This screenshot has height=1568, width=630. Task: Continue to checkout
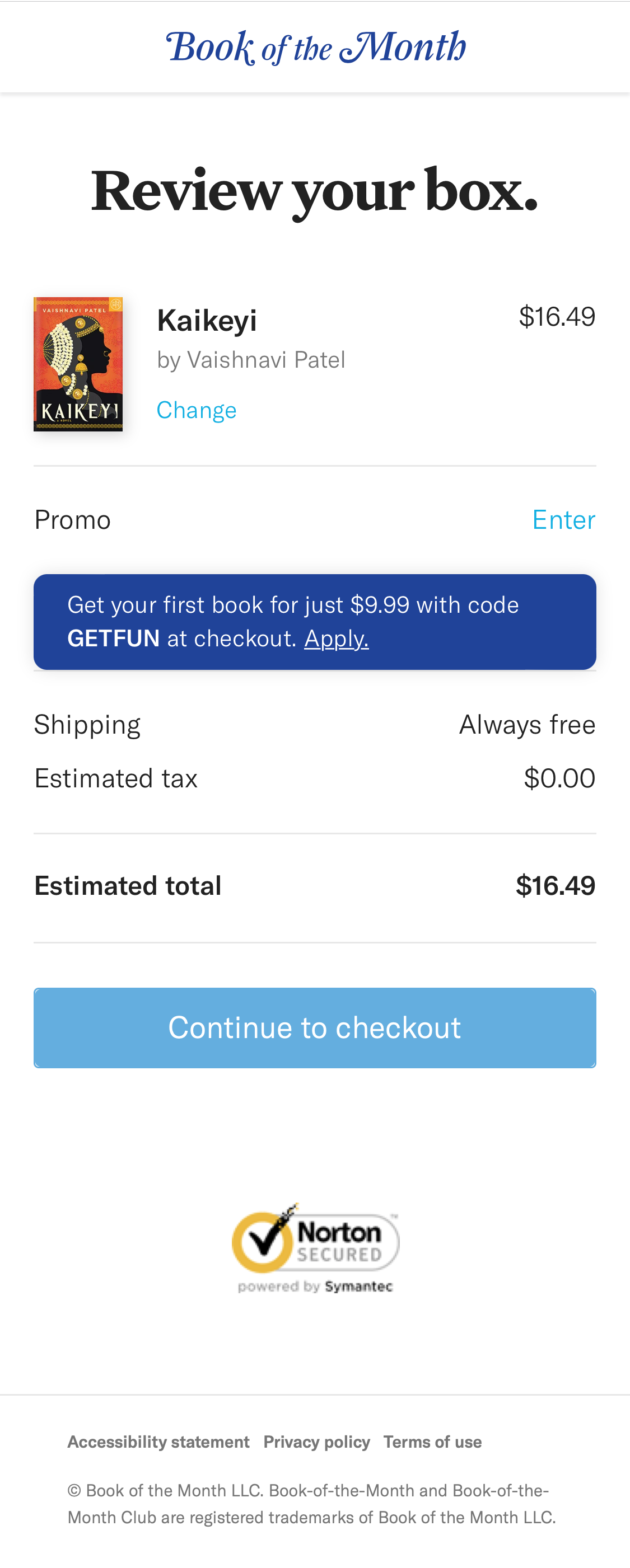(x=314, y=1027)
